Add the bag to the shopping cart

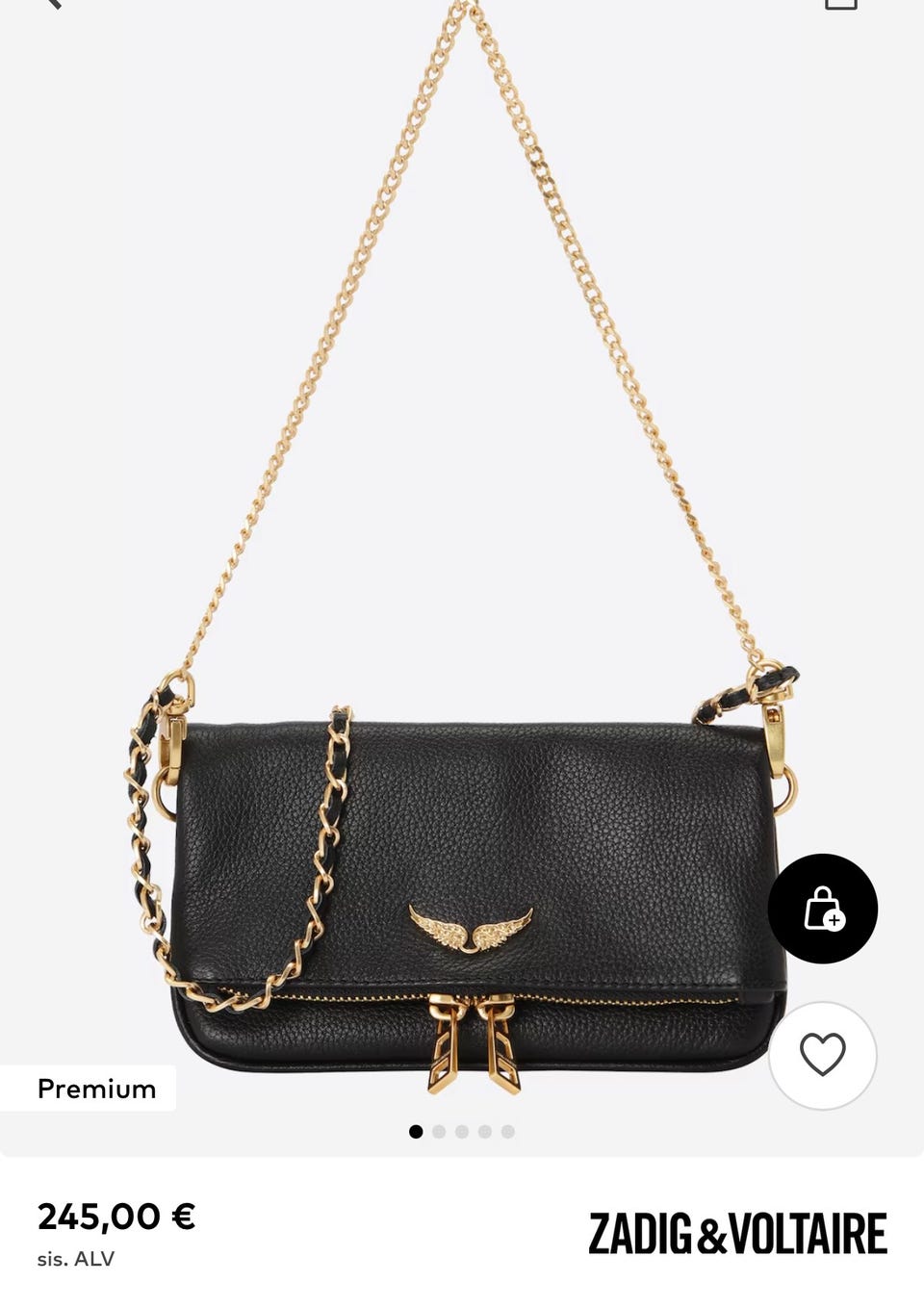822,909
